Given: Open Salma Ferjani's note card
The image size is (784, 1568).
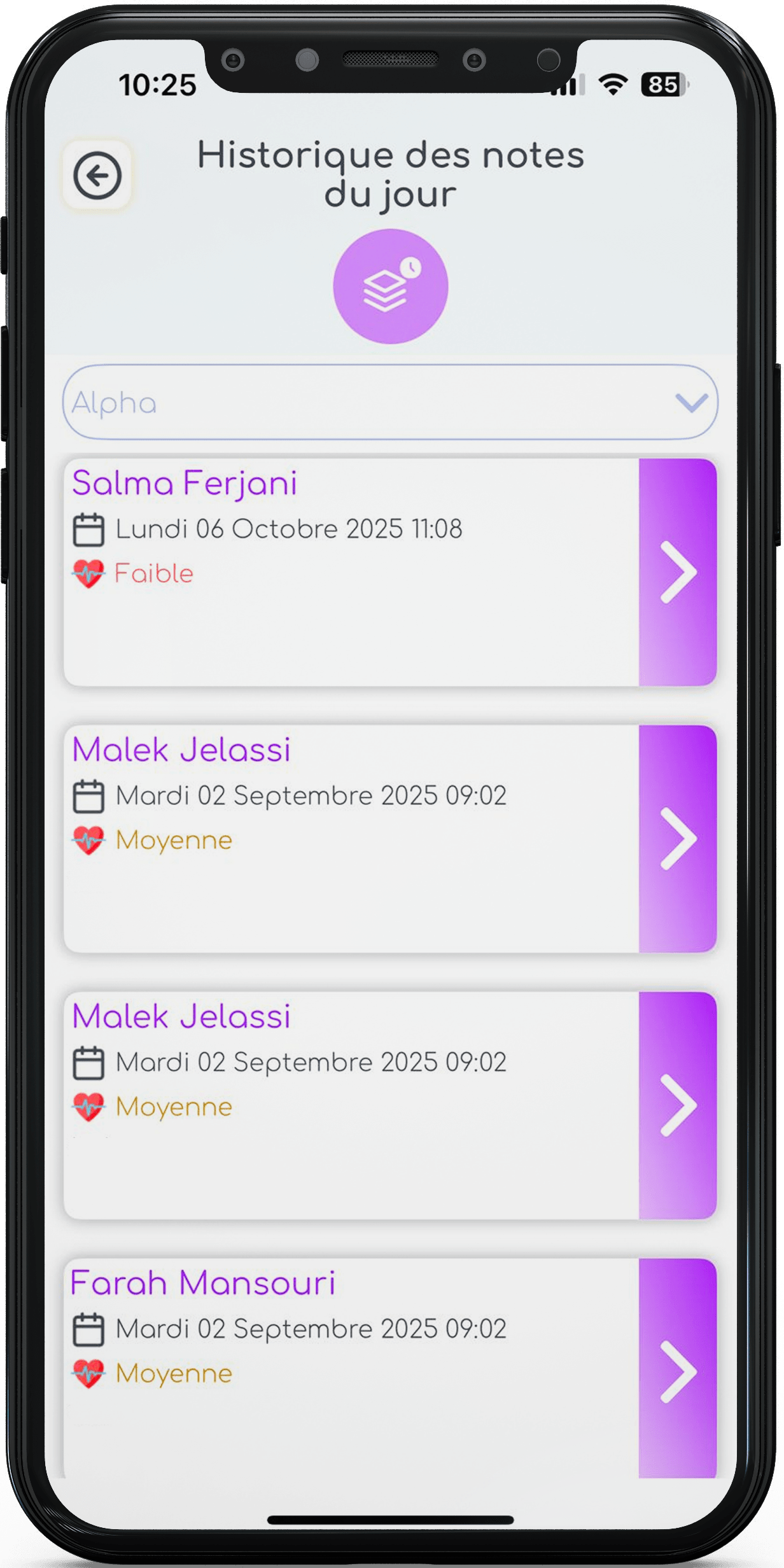Looking at the screenshot, I should click(351, 571).
